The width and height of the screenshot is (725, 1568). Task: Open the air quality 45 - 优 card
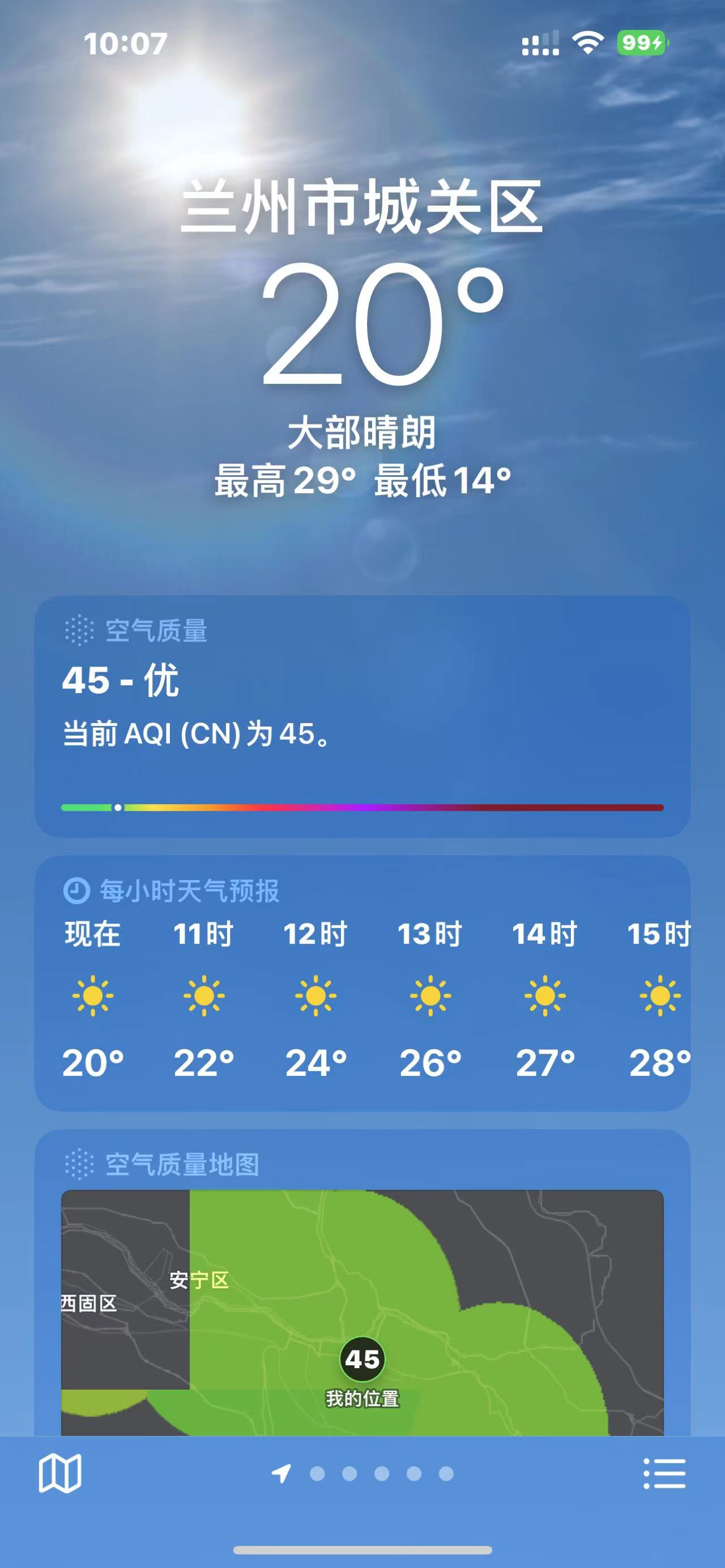click(362, 715)
